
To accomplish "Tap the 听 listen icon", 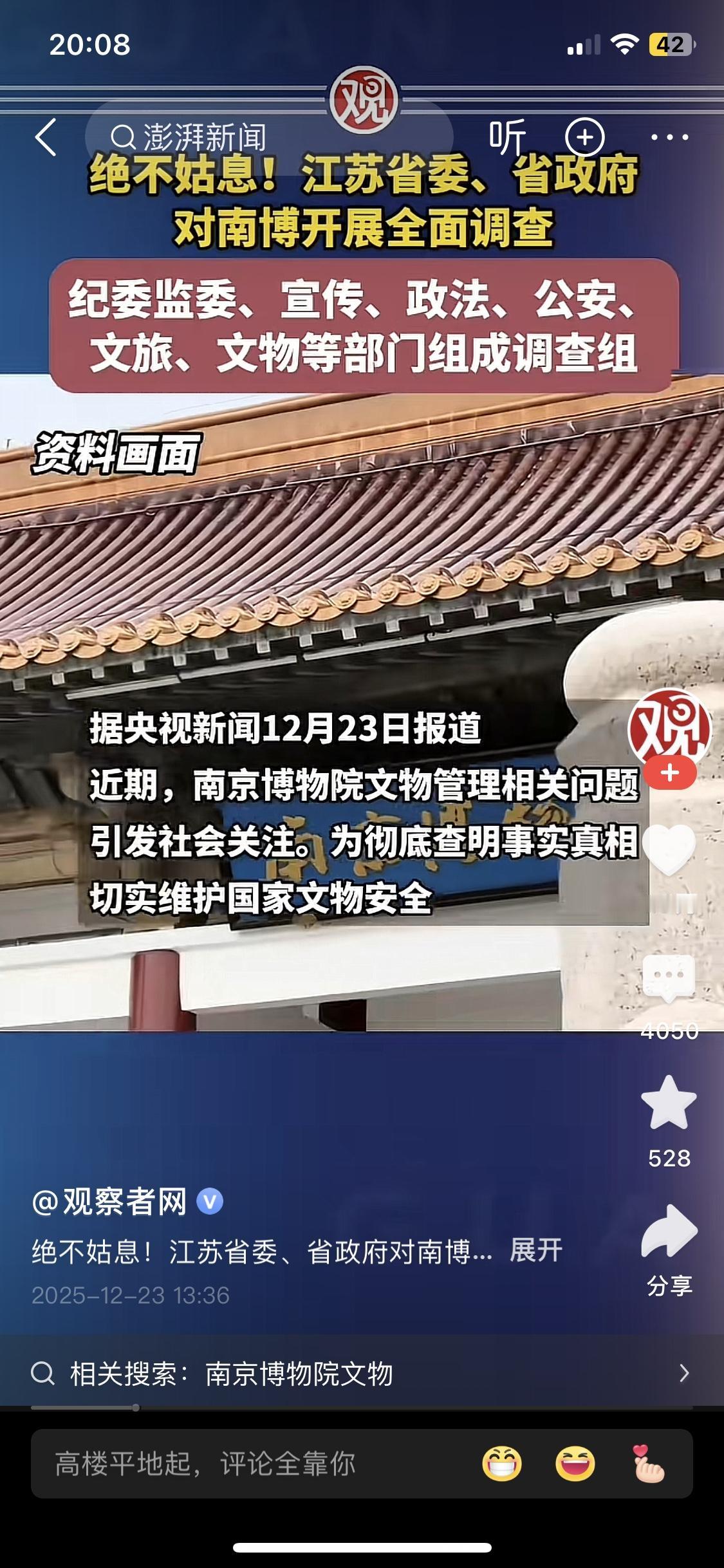I will coord(509,136).
